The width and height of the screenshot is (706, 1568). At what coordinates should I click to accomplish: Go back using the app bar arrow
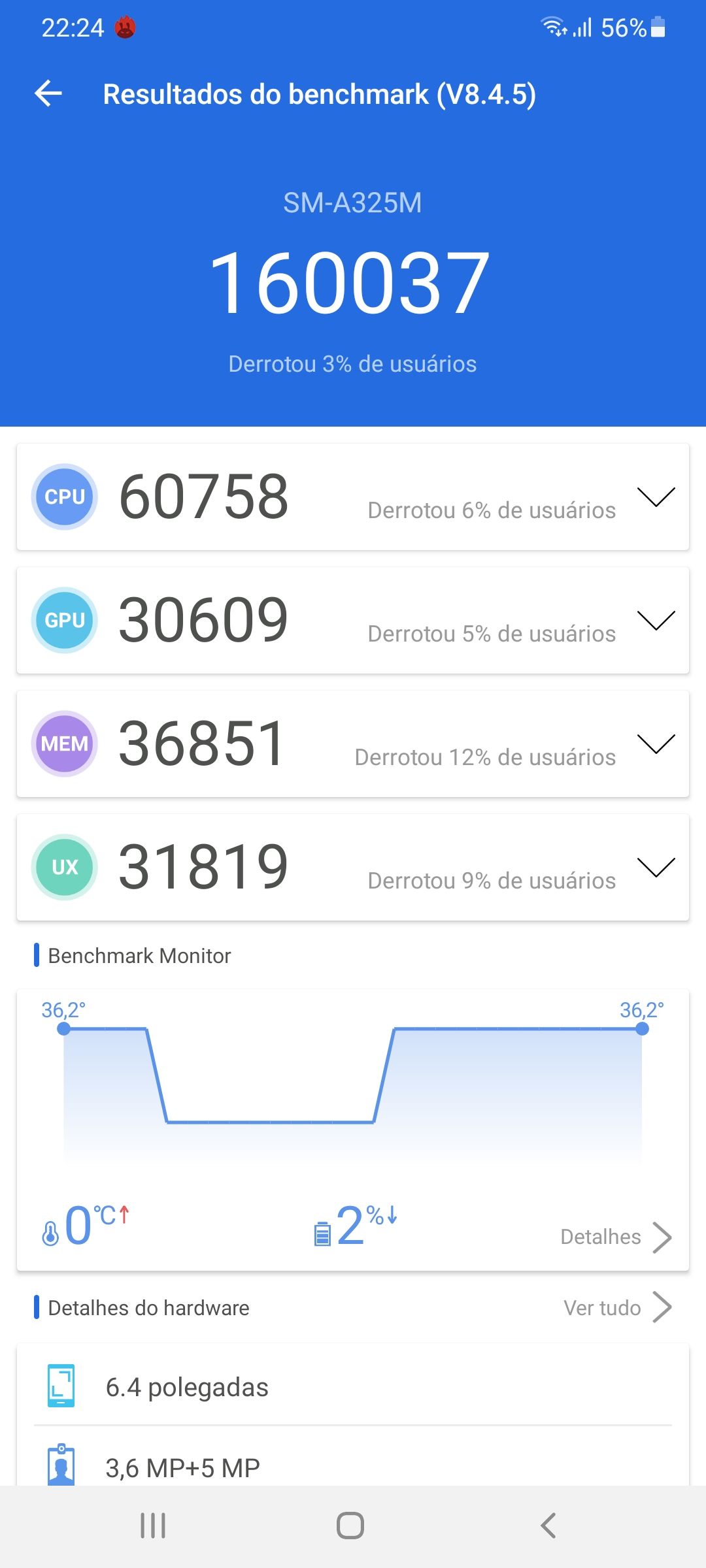point(48,93)
